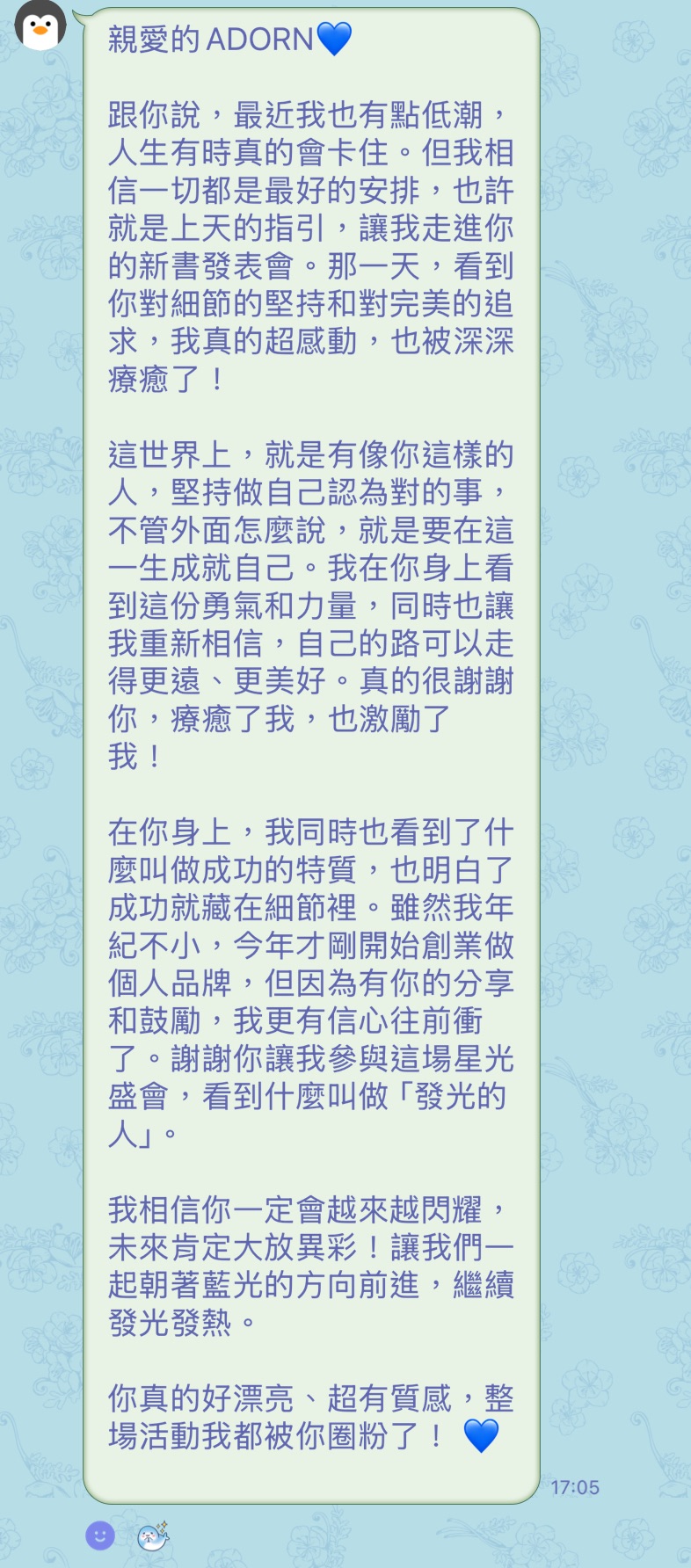This screenshot has height=1568, width=691.
Task: Click the 17:05 timestamp
Action: (575, 1487)
